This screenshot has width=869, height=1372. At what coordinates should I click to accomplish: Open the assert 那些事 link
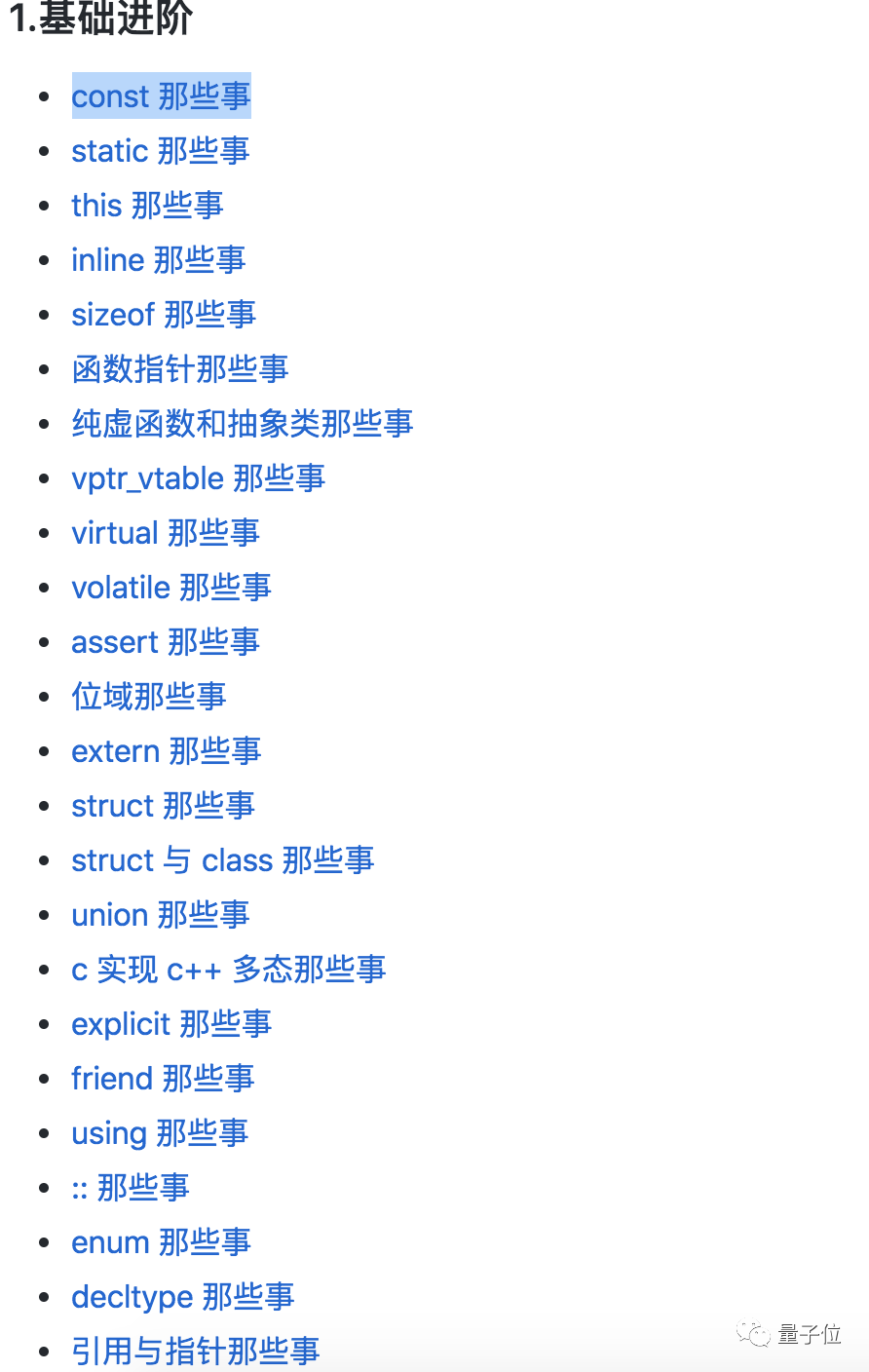pyautogui.click(x=166, y=642)
